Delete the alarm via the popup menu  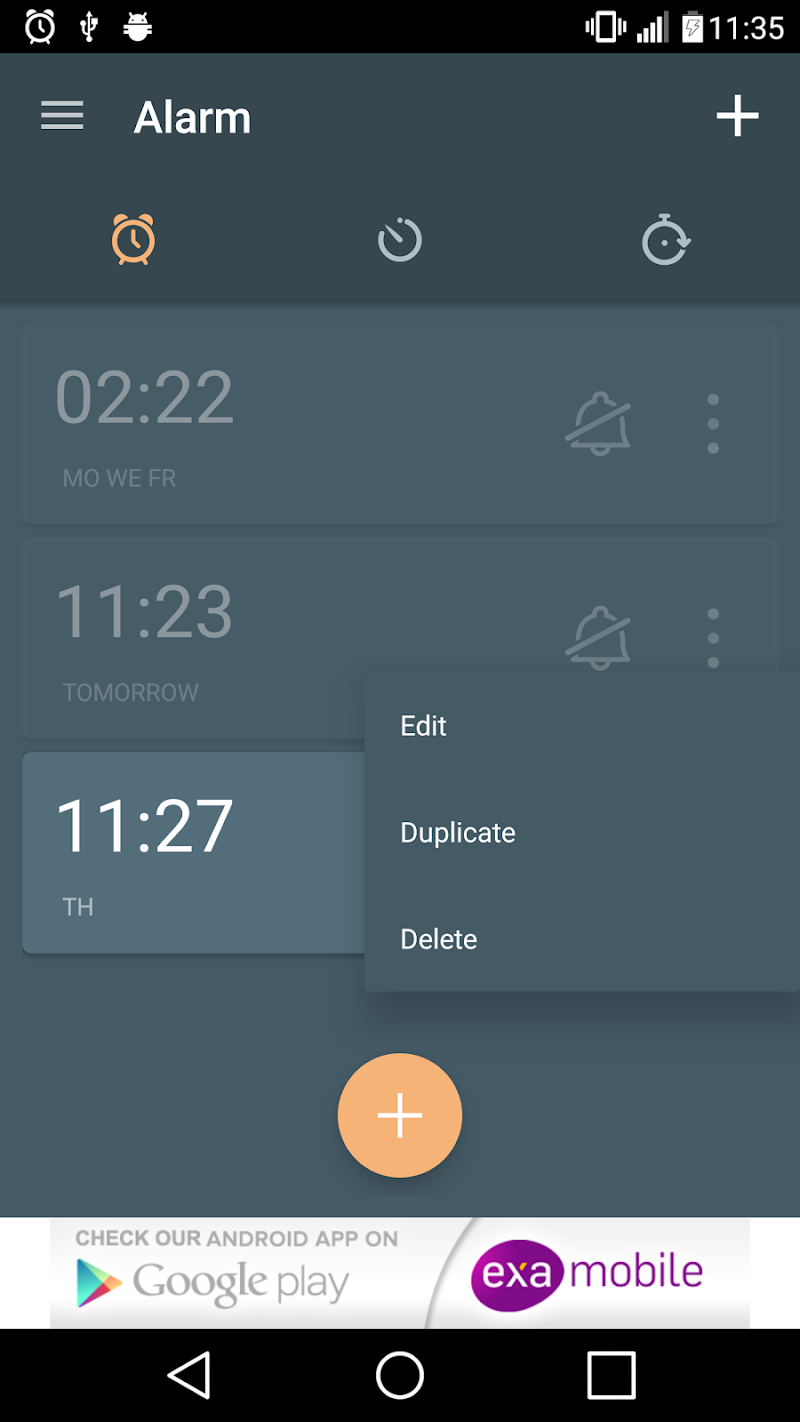tap(439, 939)
